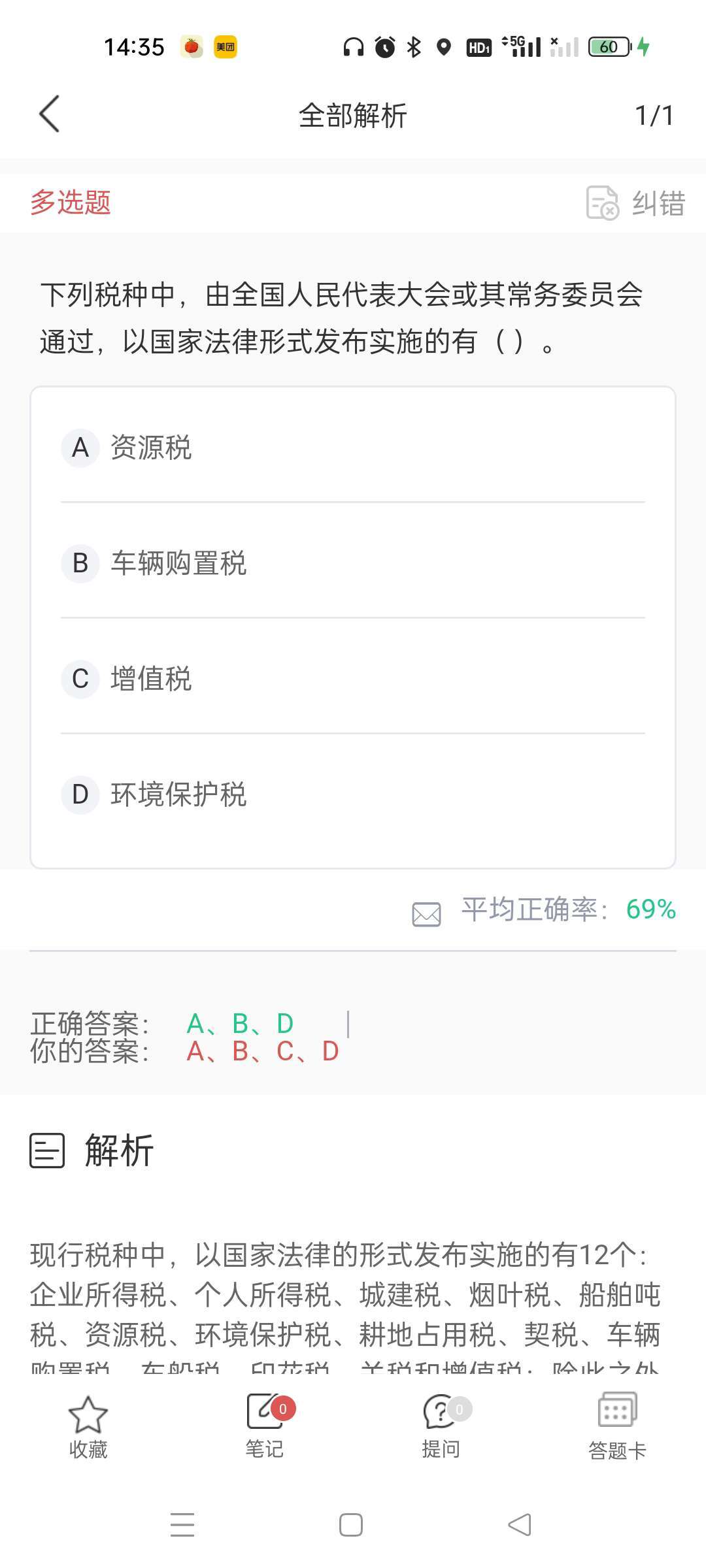
Task: Tap the system home button
Action: coord(351,1525)
